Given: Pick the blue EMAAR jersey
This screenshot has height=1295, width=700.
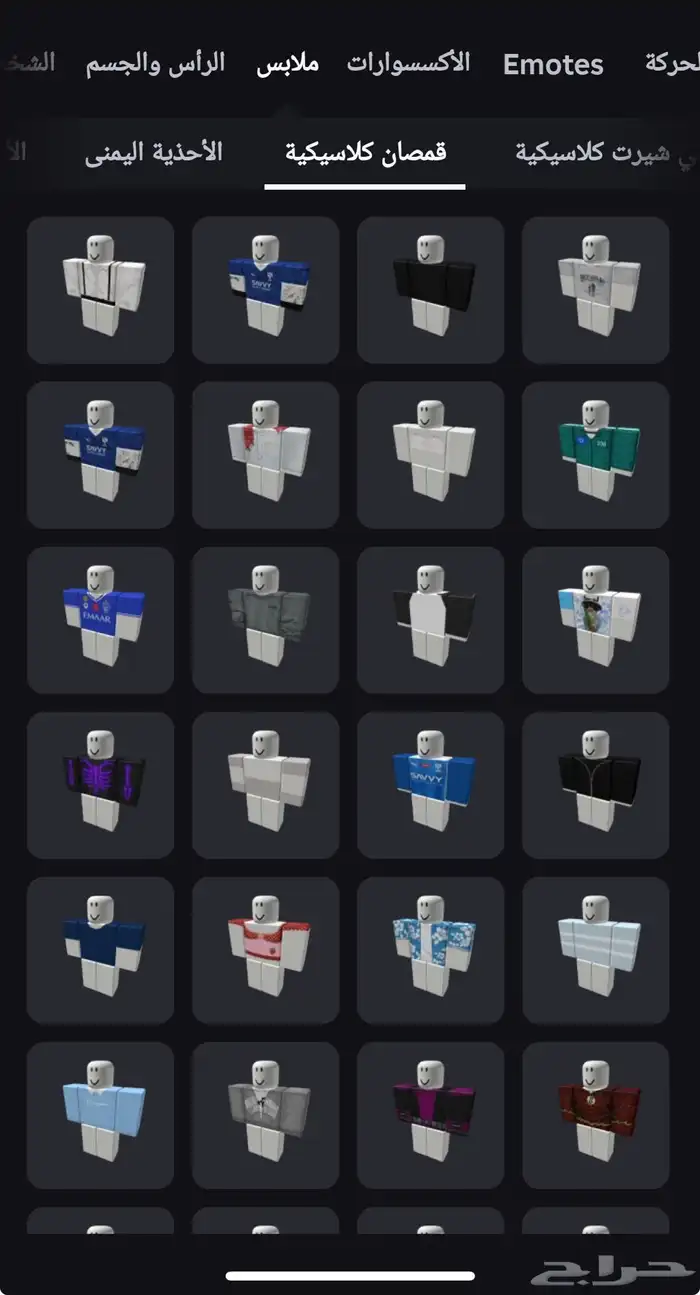Looking at the screenshot, I should point(100,620).
